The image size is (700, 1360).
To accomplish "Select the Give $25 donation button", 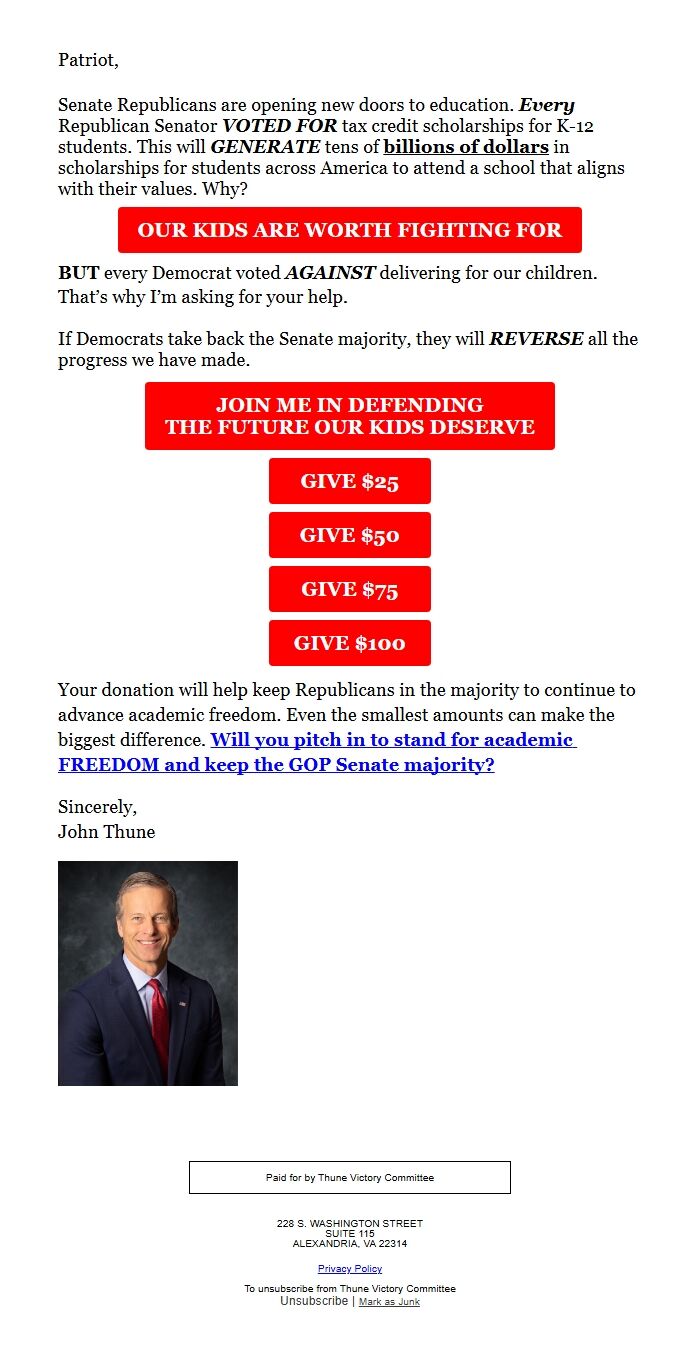I will tap(349, 481).
